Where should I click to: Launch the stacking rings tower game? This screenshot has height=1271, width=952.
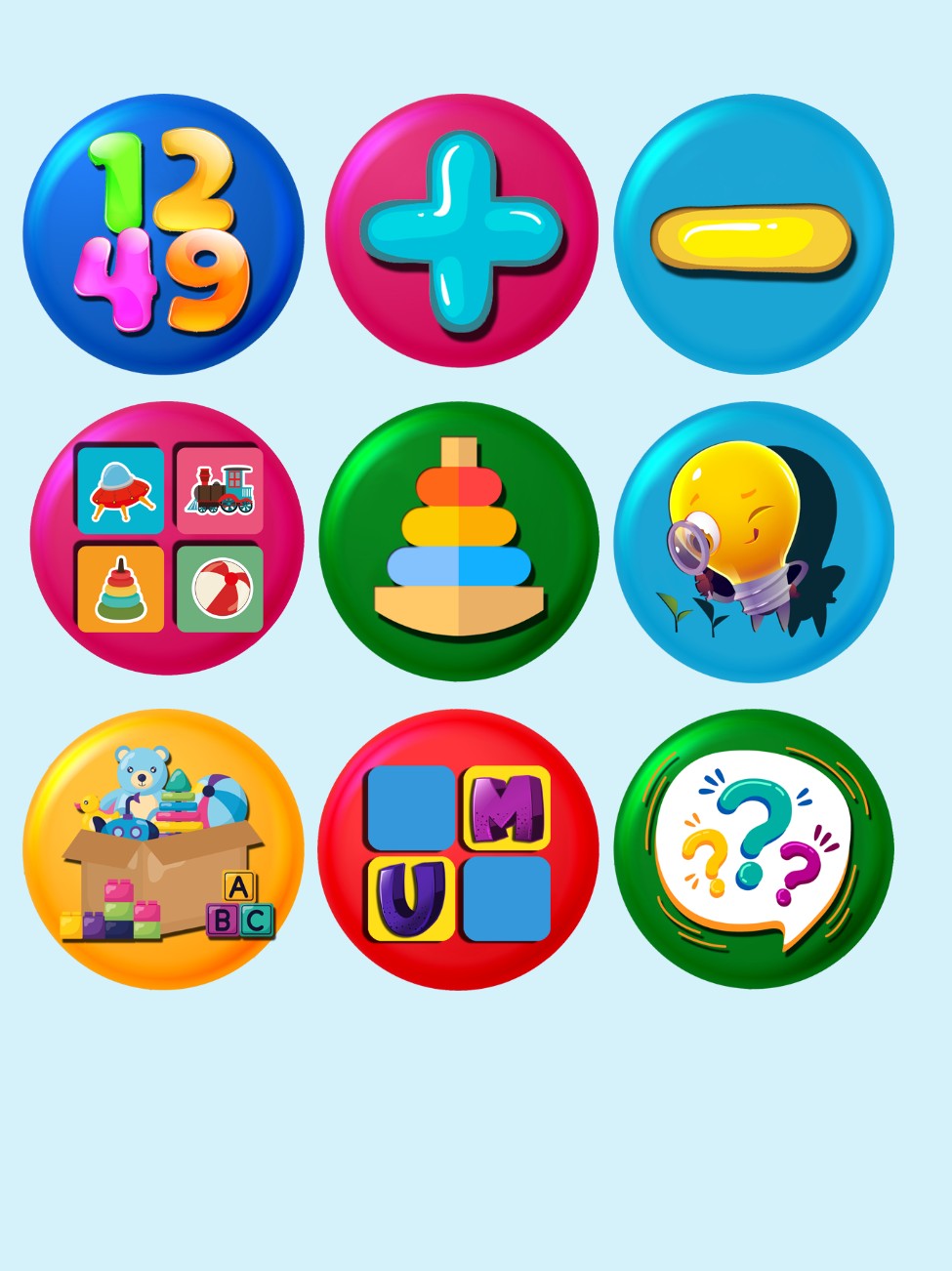click(459, 541)
